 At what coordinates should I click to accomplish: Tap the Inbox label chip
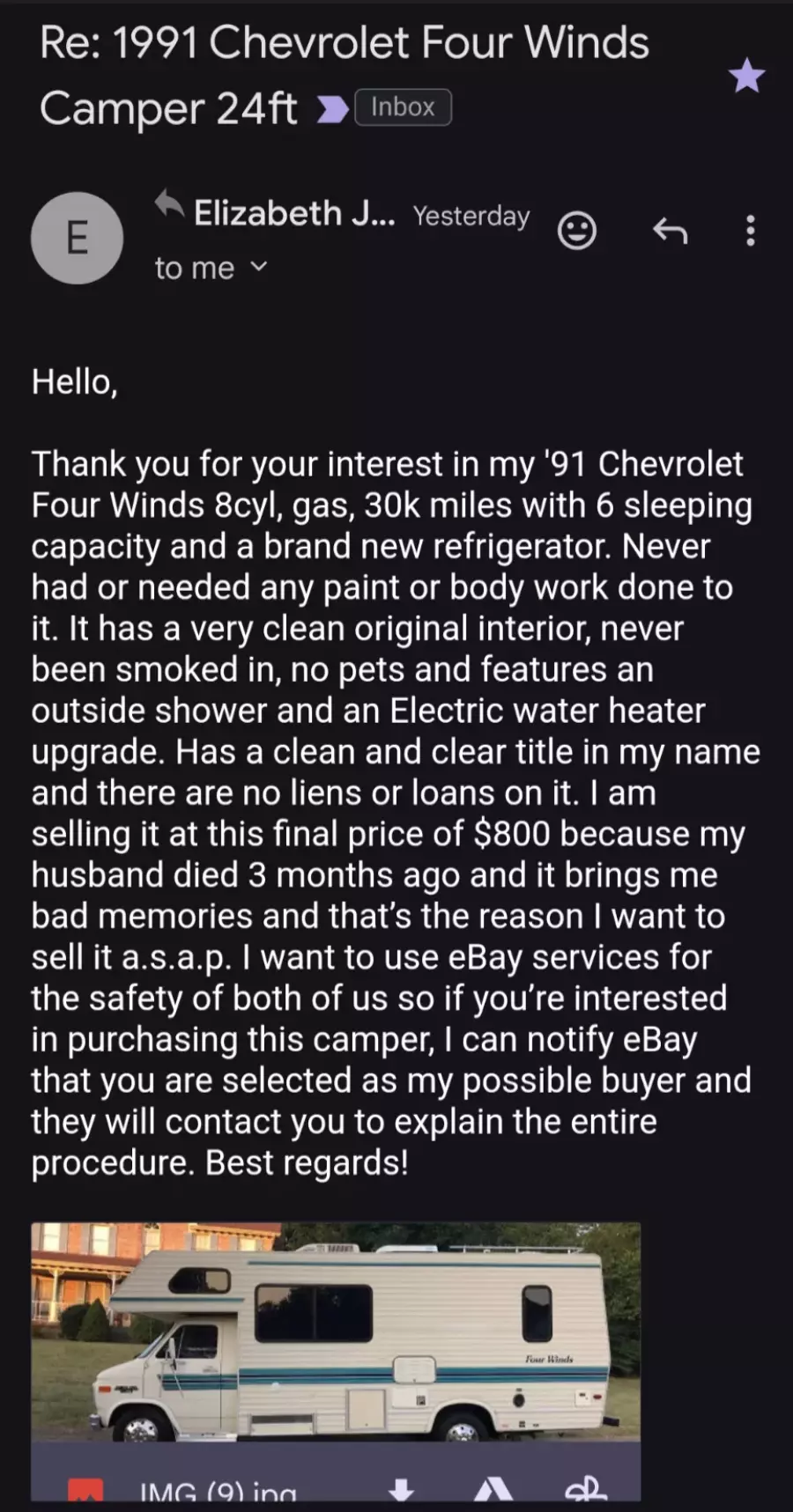point(403,107)
